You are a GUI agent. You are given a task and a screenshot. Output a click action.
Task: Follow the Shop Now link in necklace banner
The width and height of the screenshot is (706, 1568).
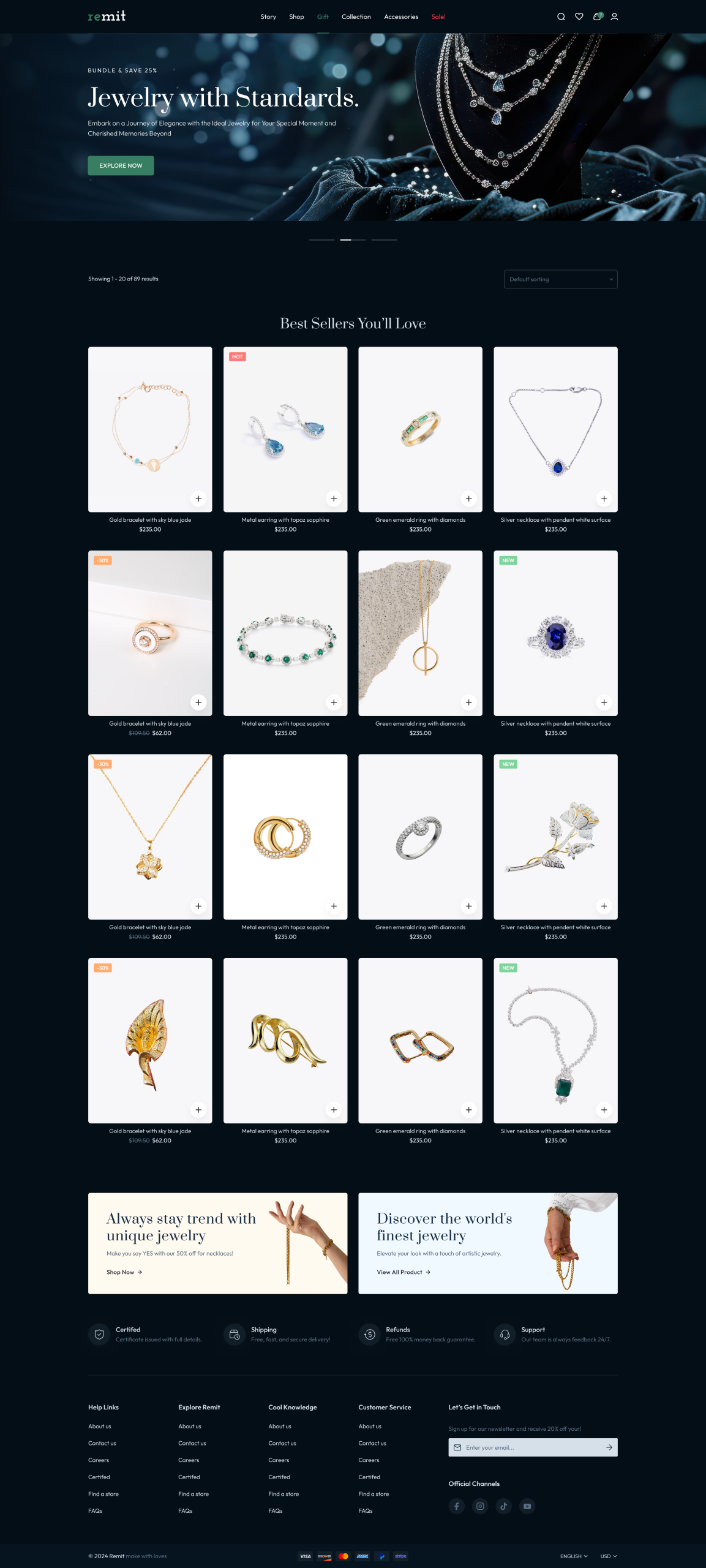124,1272
